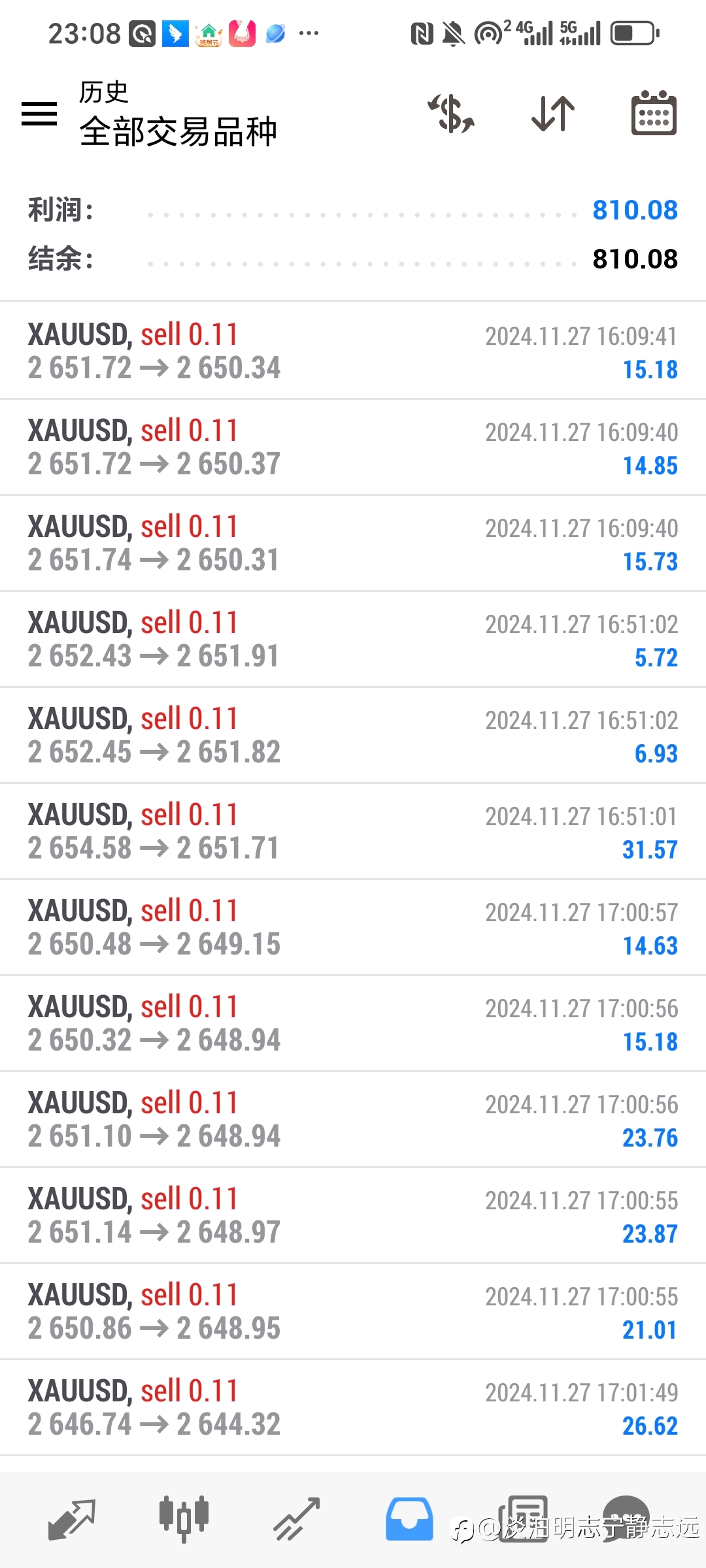
Task: Open the calendar date range picker
Action: pos(654,113)
